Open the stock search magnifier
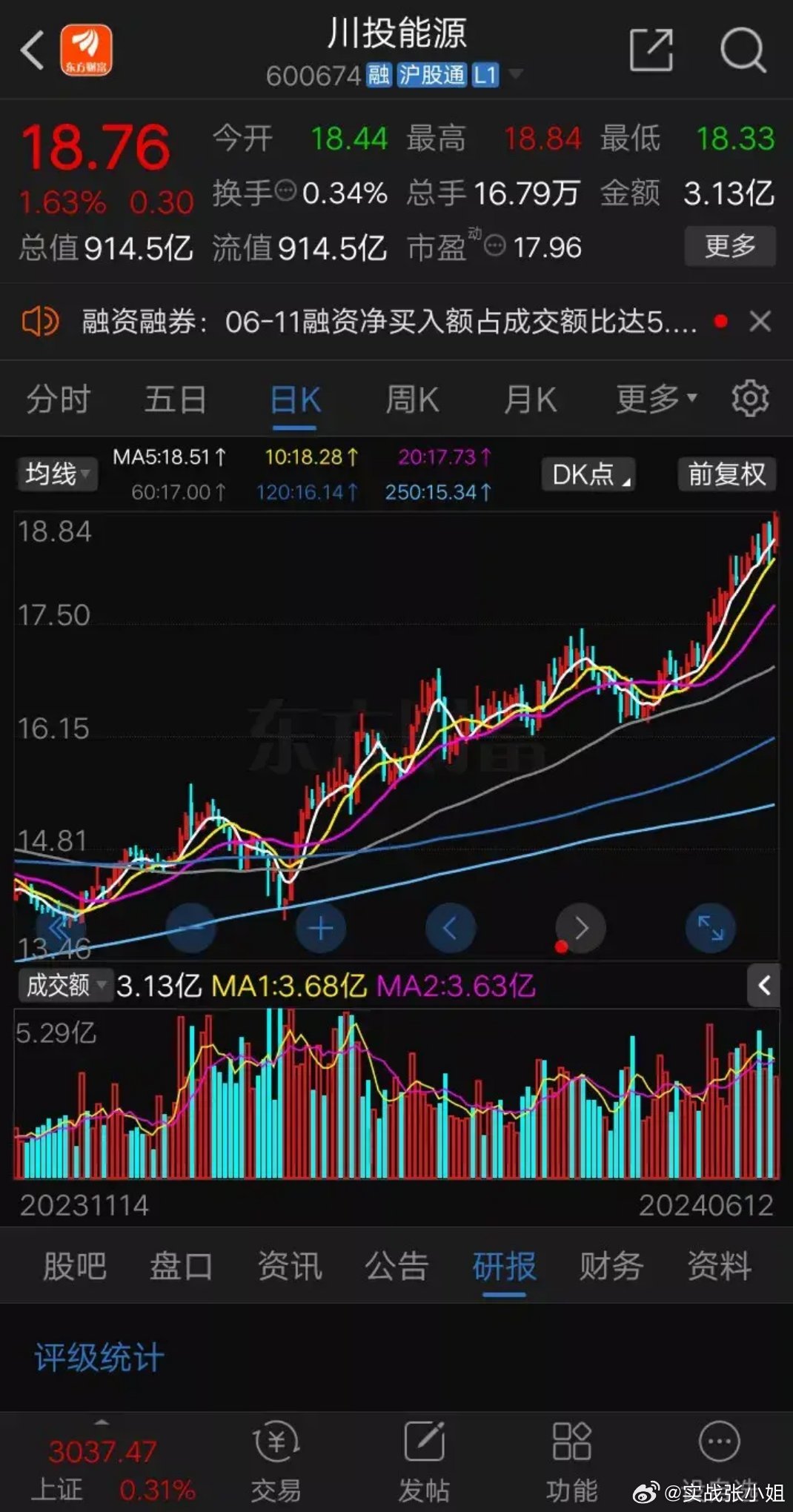 [x=742, y=50]
